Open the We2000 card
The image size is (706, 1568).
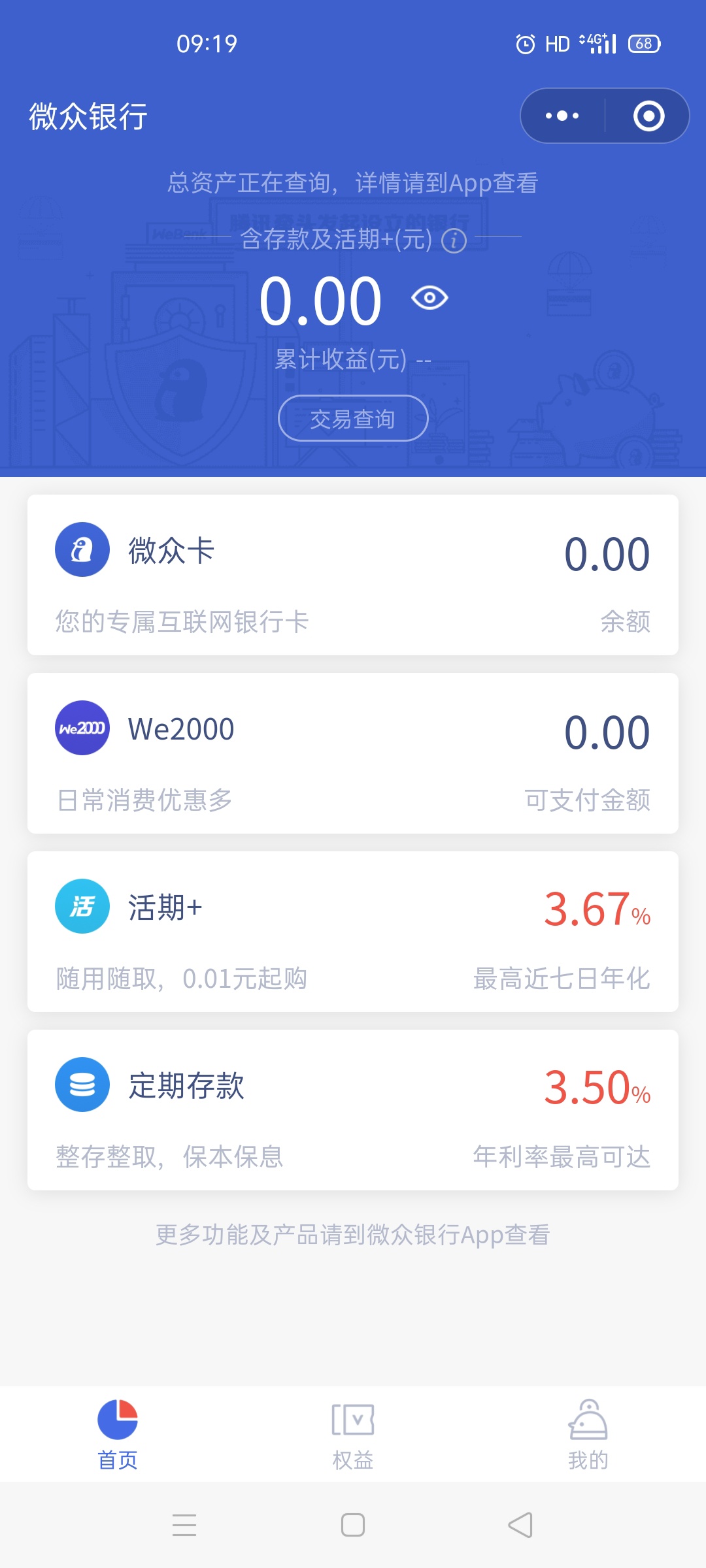tap(353, 753)
